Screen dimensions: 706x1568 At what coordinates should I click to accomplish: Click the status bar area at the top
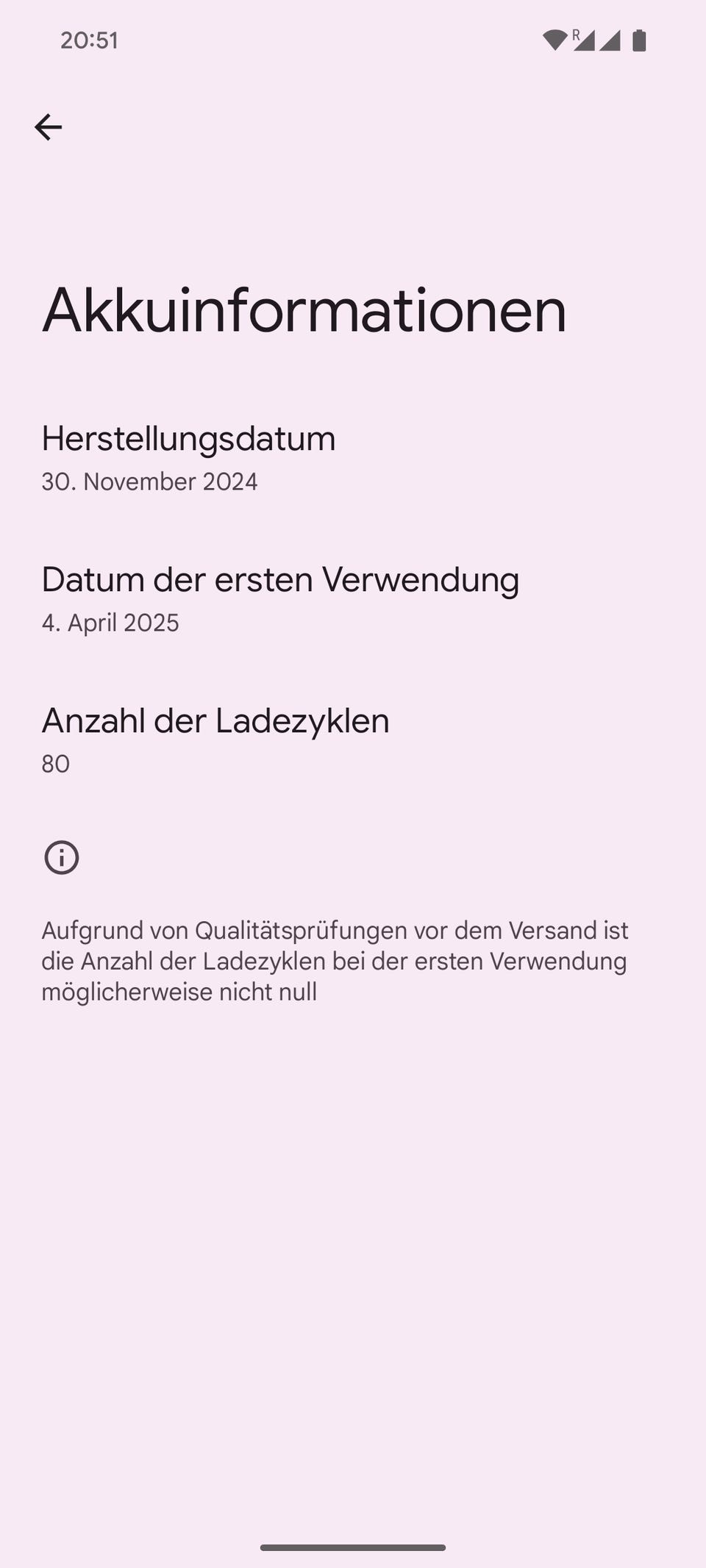click(x=353, y=40)
